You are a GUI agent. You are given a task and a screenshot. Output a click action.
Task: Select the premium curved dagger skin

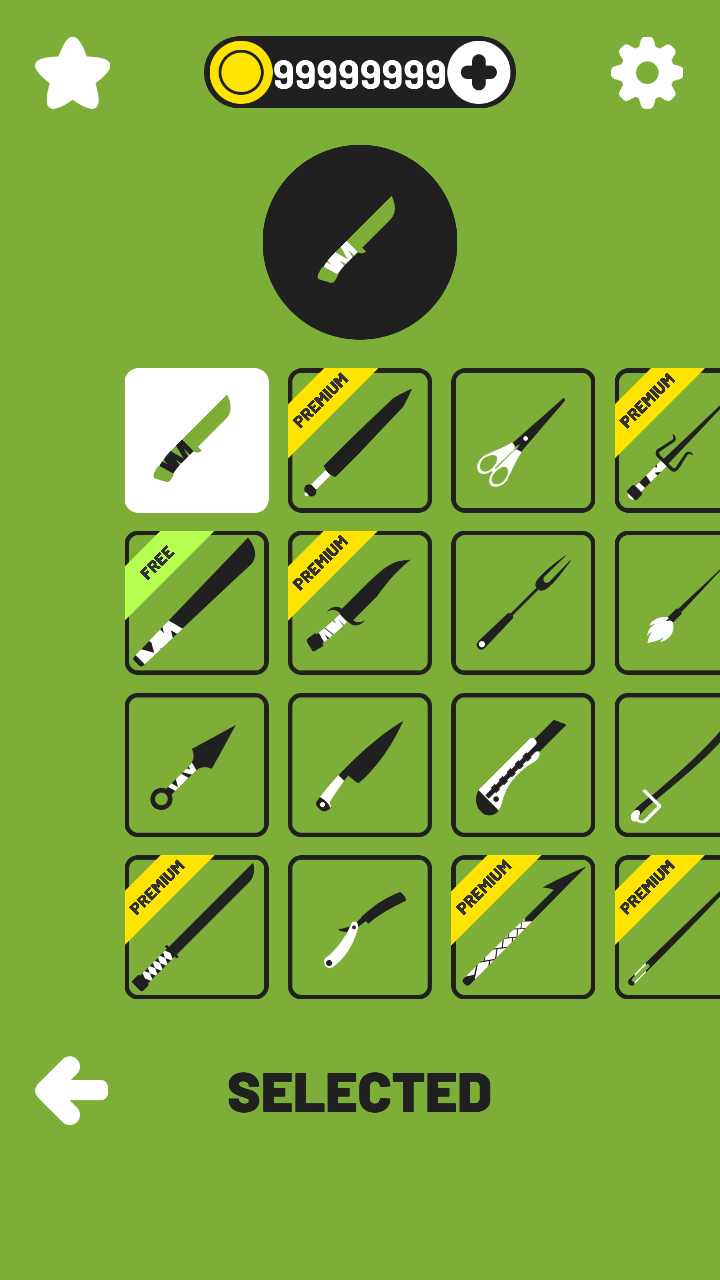(x=360, y=603)
